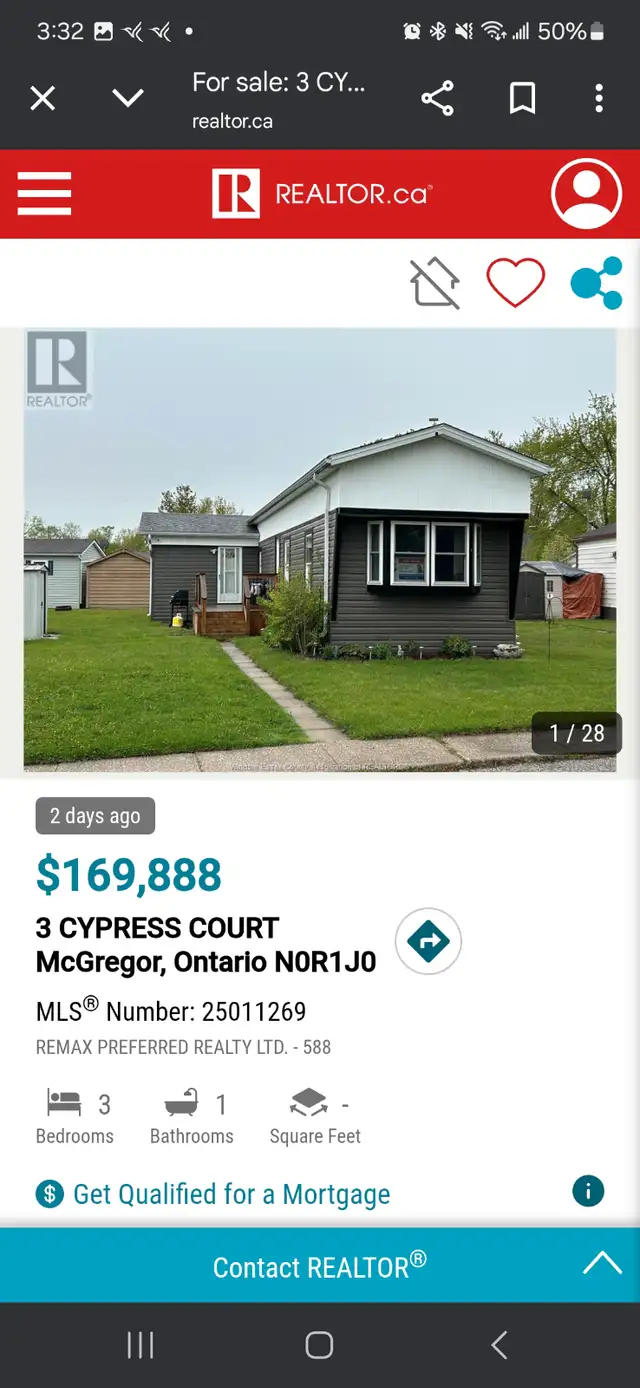Open the listing photo gallery
The width and height of the screenshot is (640, 1388).
pos(320,551)
